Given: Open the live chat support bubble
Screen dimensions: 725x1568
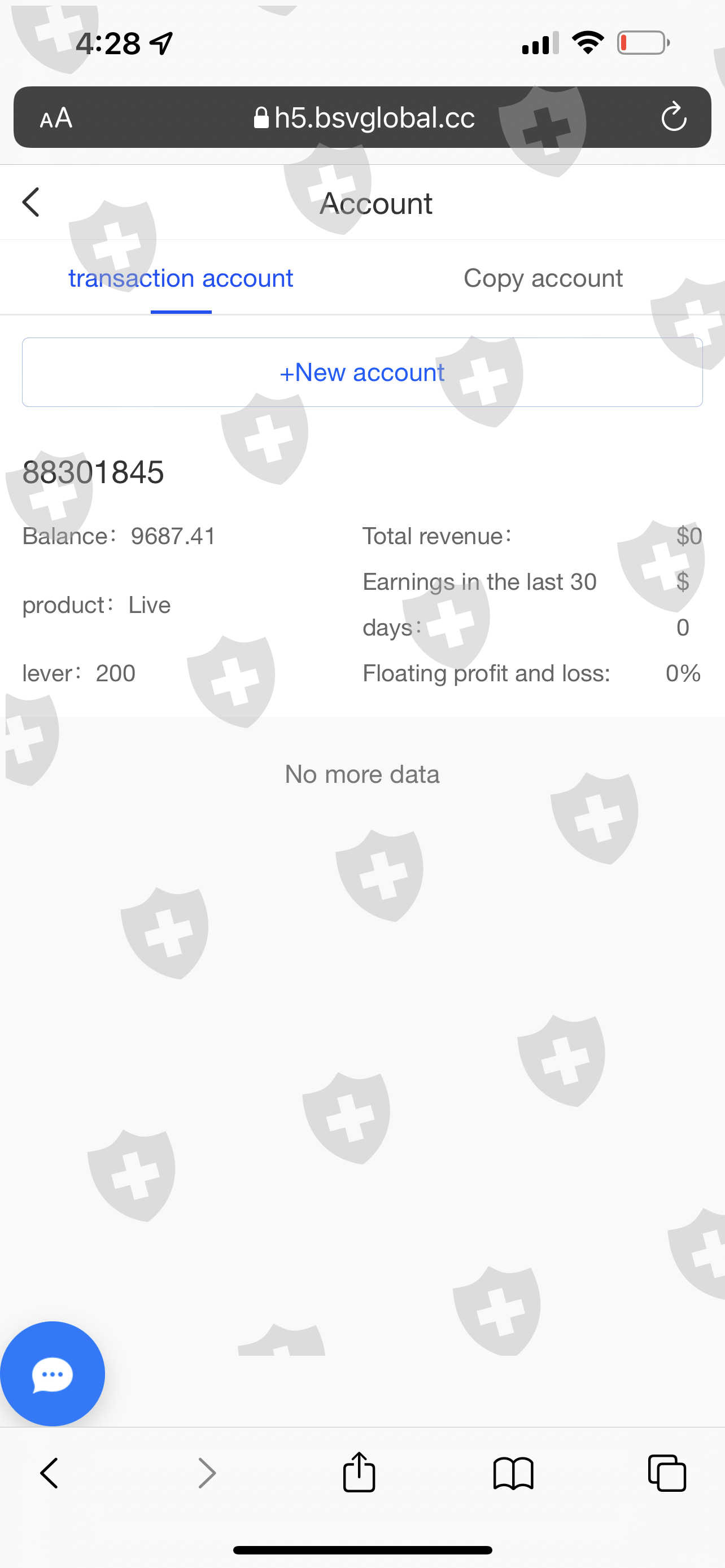Looking at the screenshot, I should click(x=53, y=1374).
